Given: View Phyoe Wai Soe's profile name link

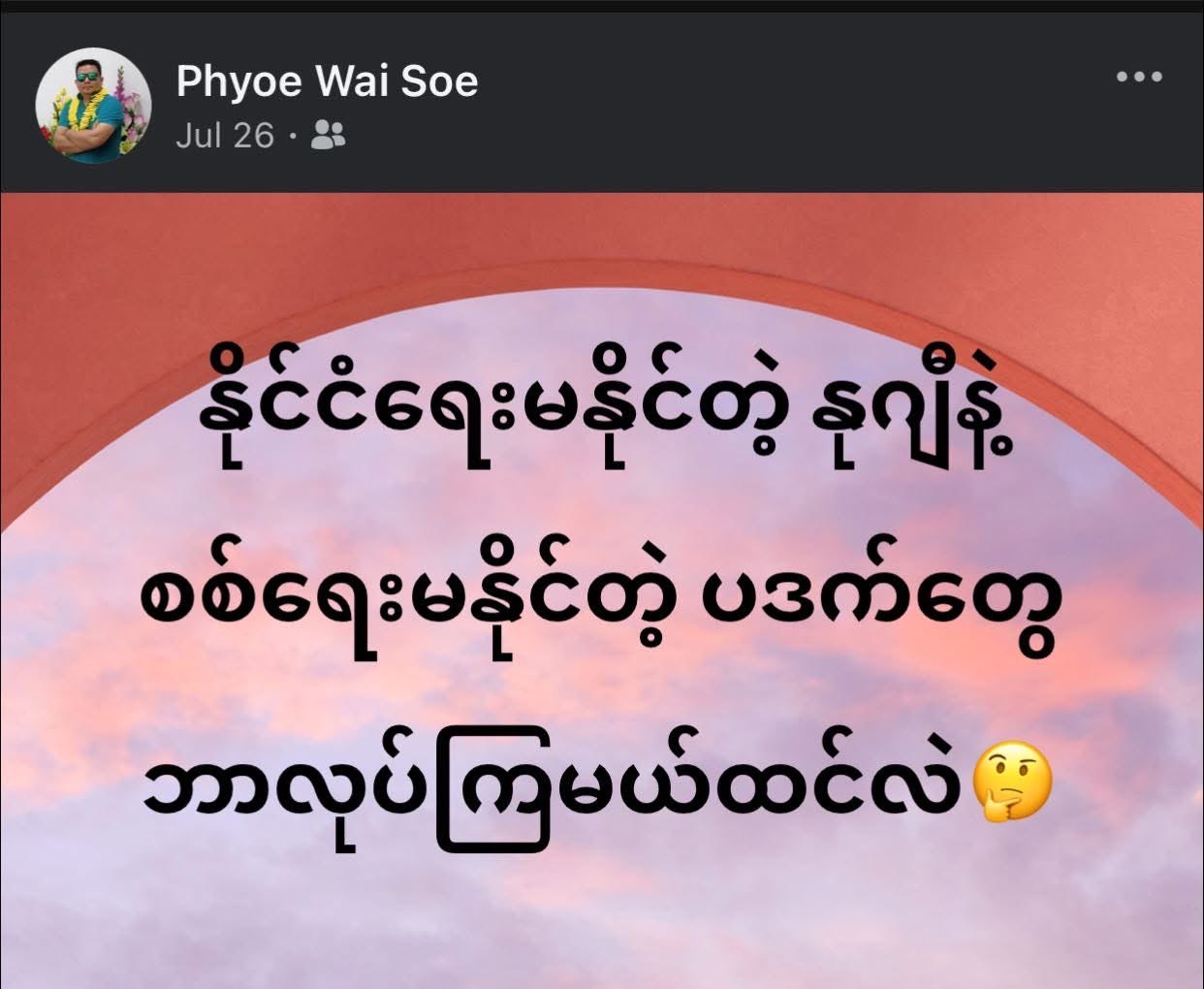Looking at the screenshot, I should (x=327, y=81).
